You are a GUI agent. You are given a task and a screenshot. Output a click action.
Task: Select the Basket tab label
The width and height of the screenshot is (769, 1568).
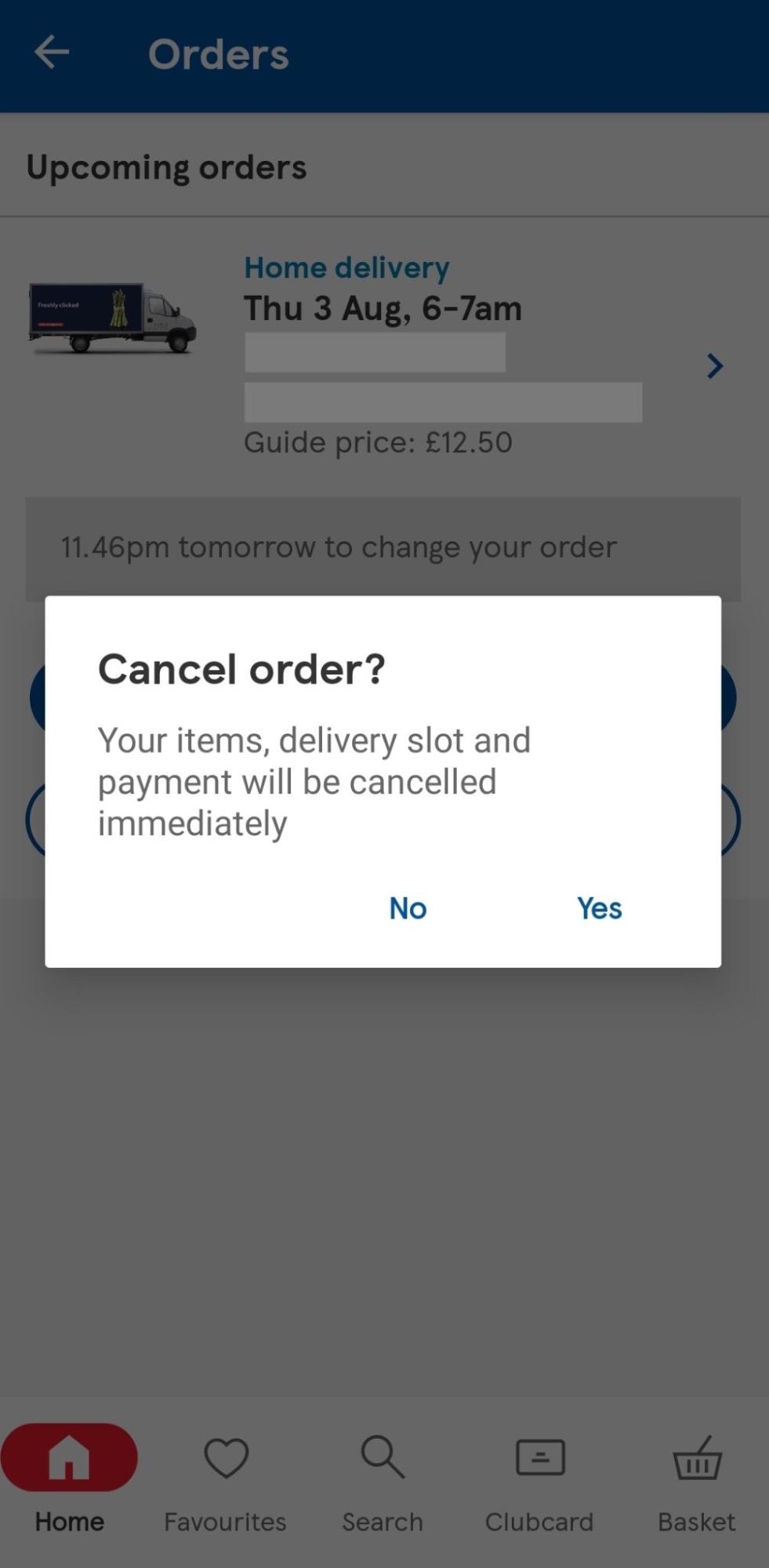point(696,1520)
